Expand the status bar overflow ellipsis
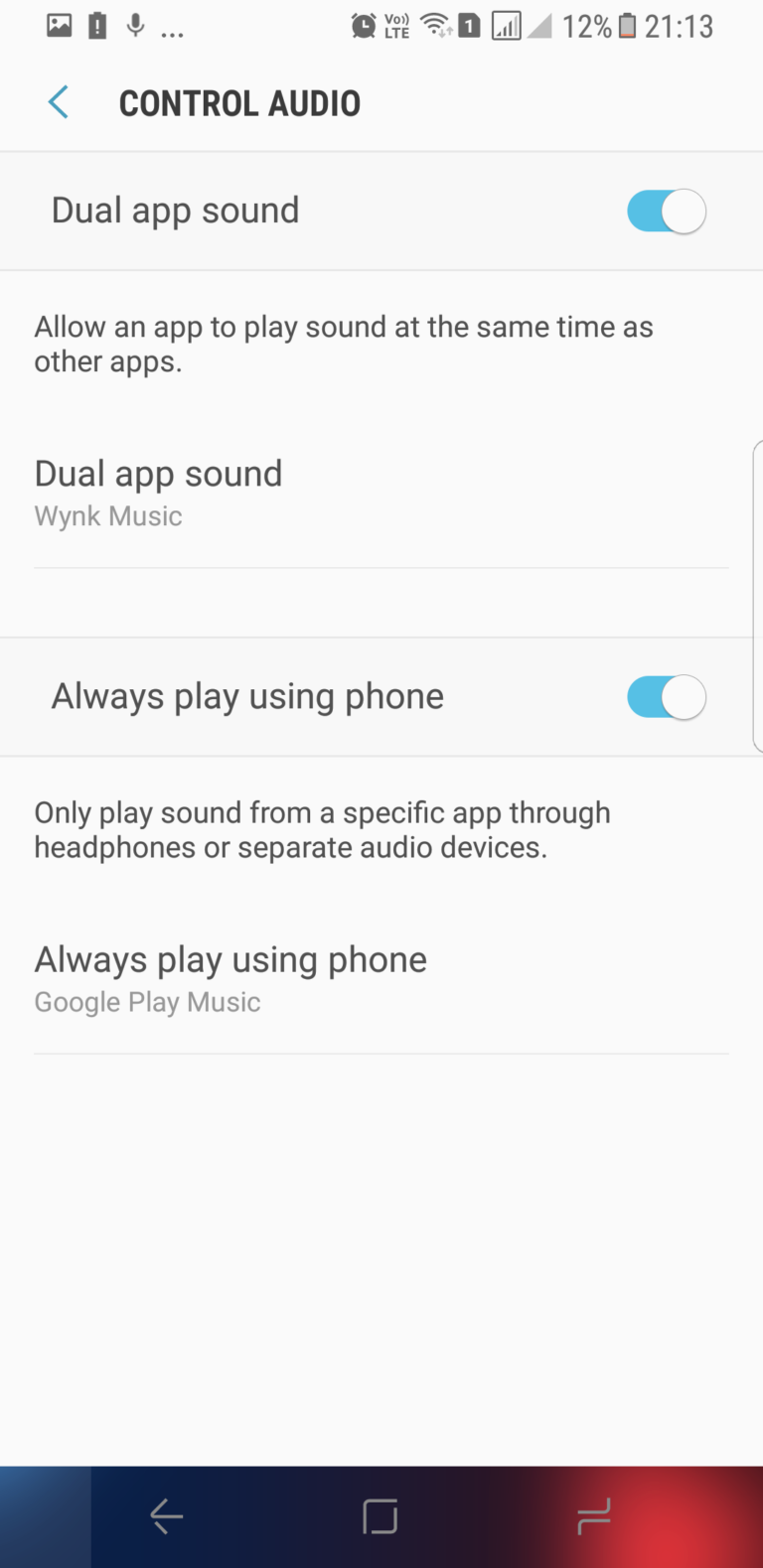The width and height of the screenshot is (763, 1568). tap(174, 30)
